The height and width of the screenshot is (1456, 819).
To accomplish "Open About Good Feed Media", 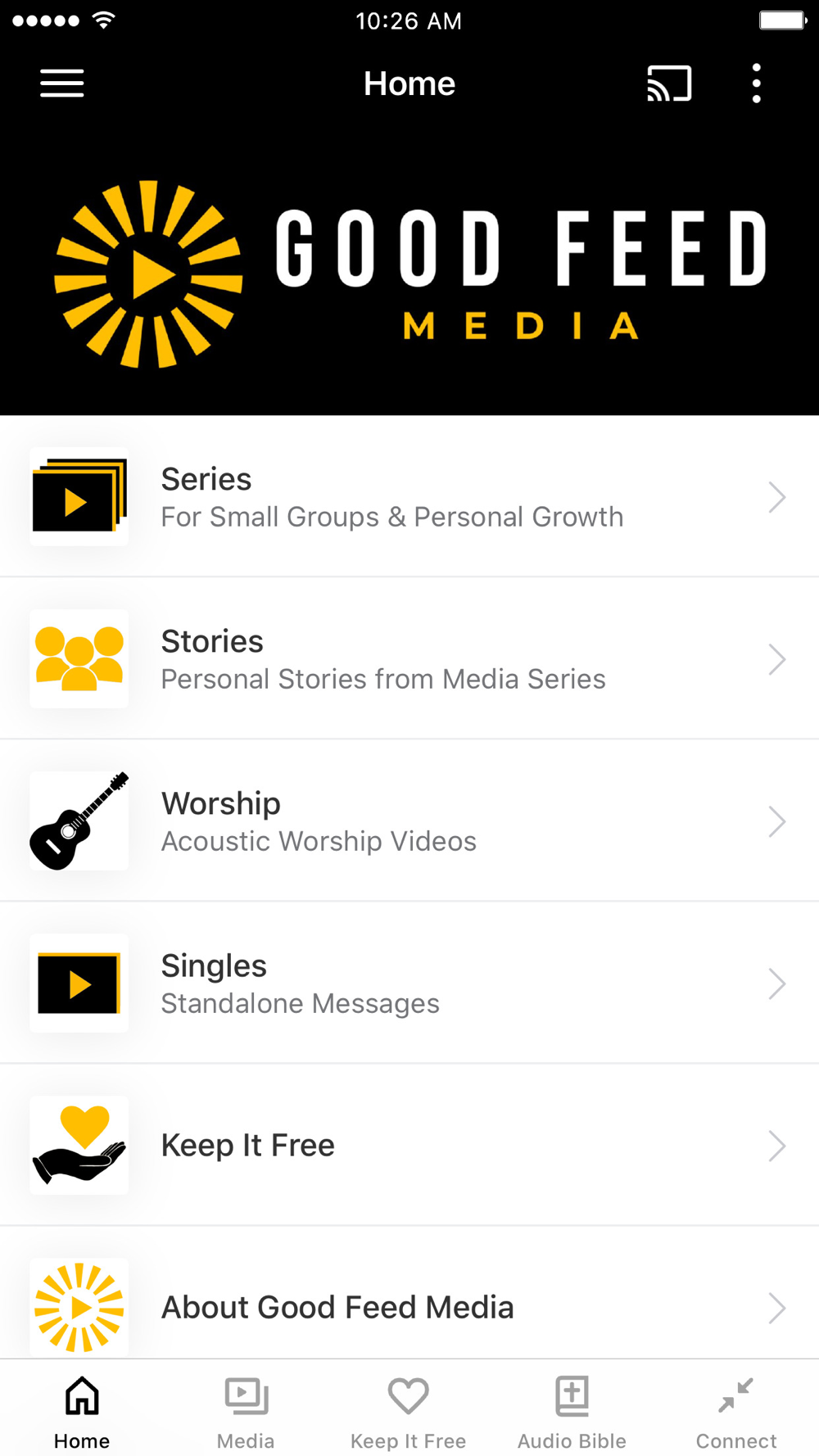I will tap(409, 1294).
